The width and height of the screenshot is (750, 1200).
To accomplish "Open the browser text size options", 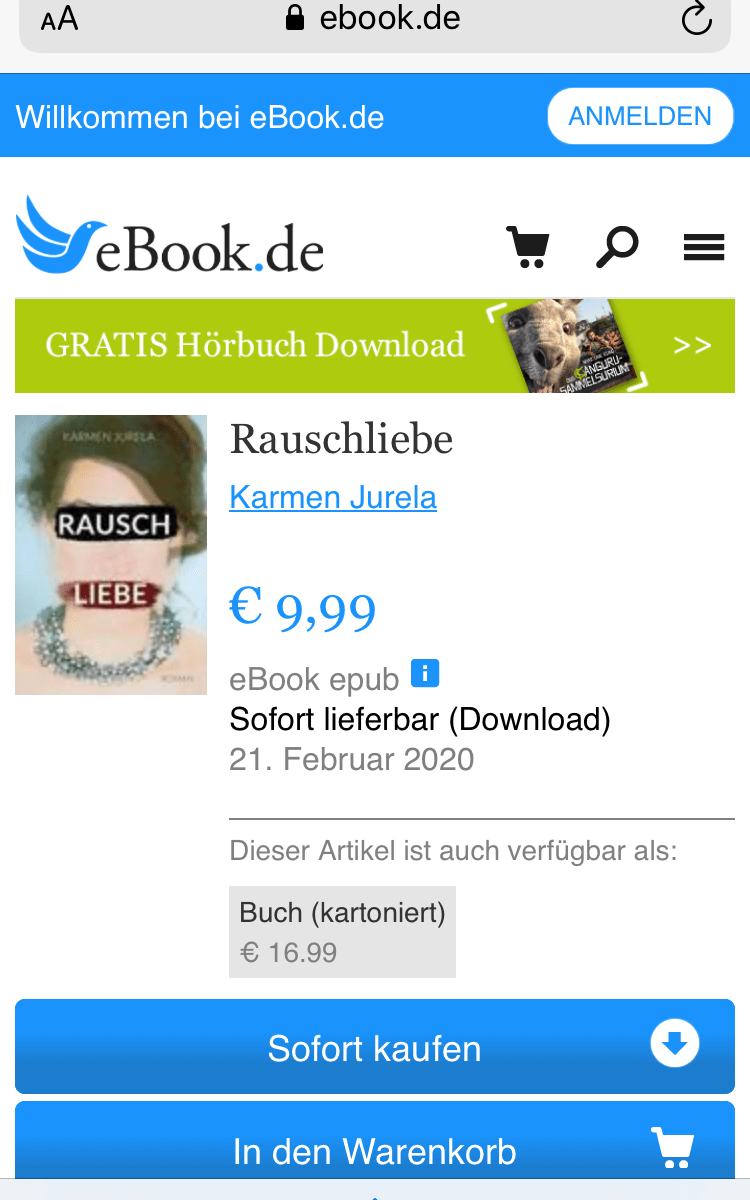I will [x=59, y=19].
